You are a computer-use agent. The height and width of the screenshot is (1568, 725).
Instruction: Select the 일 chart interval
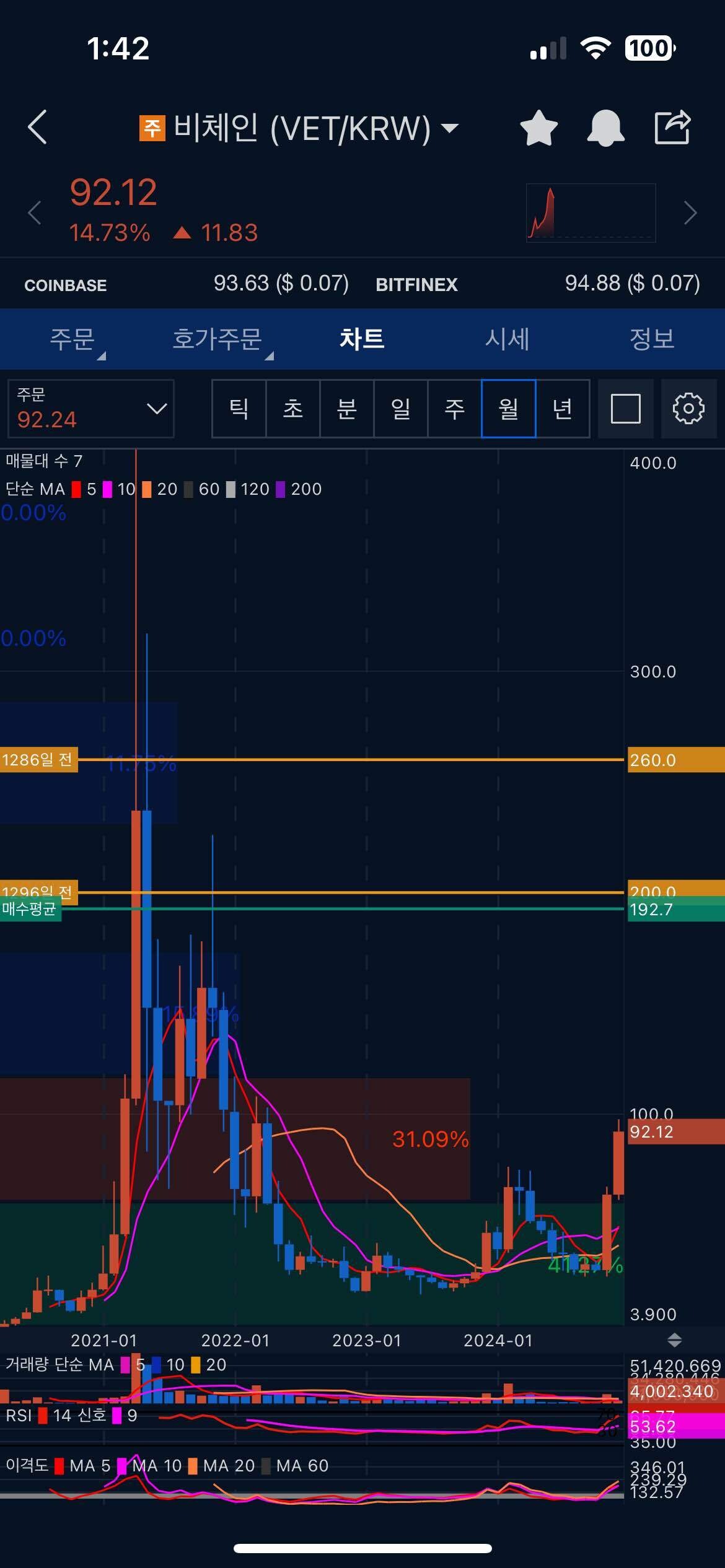coord(401,409)
